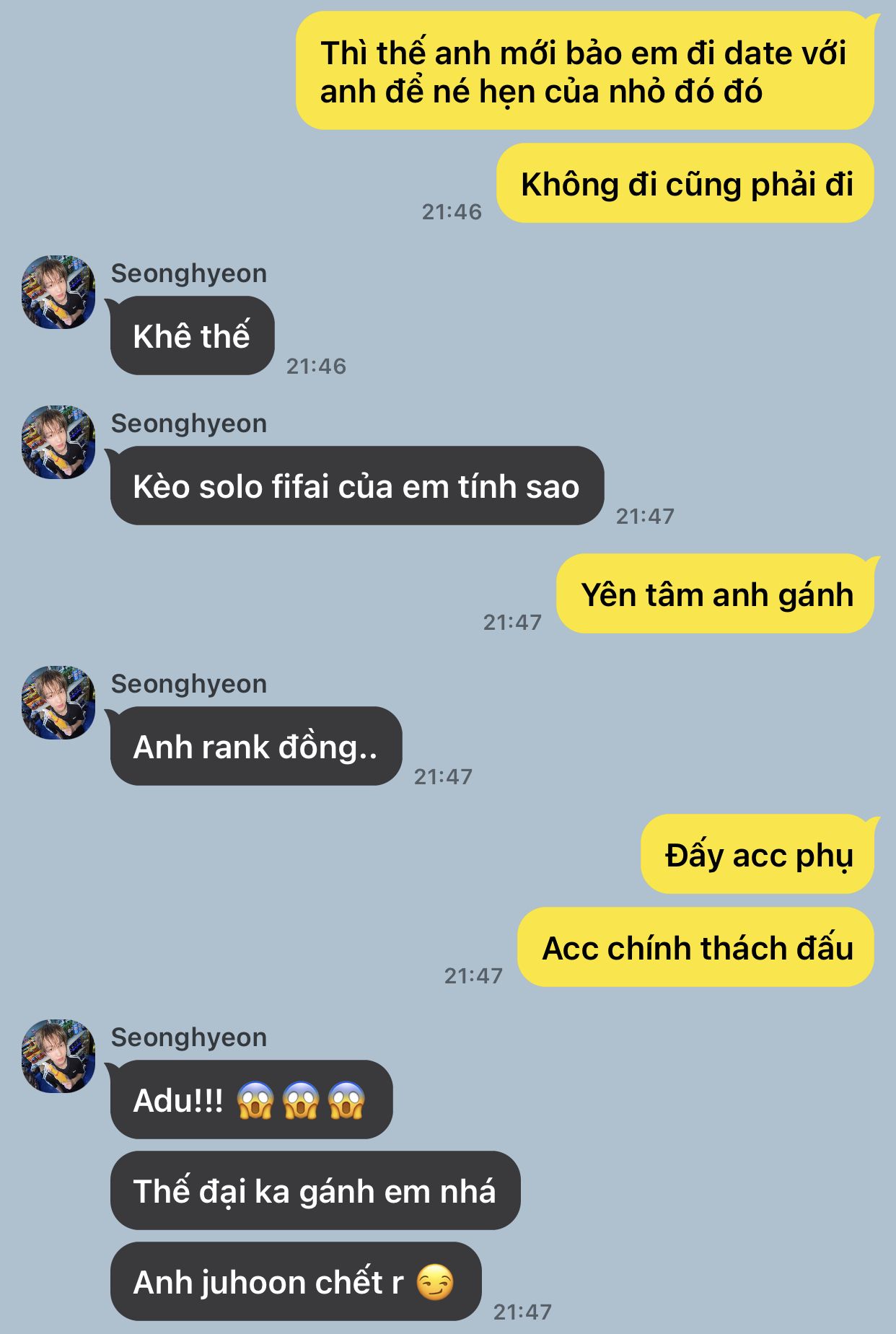Open Seonghyeon's avatar beside the "Adu!!!" message
Screen dimensions: 896x1334
[x=58, y=1056]
